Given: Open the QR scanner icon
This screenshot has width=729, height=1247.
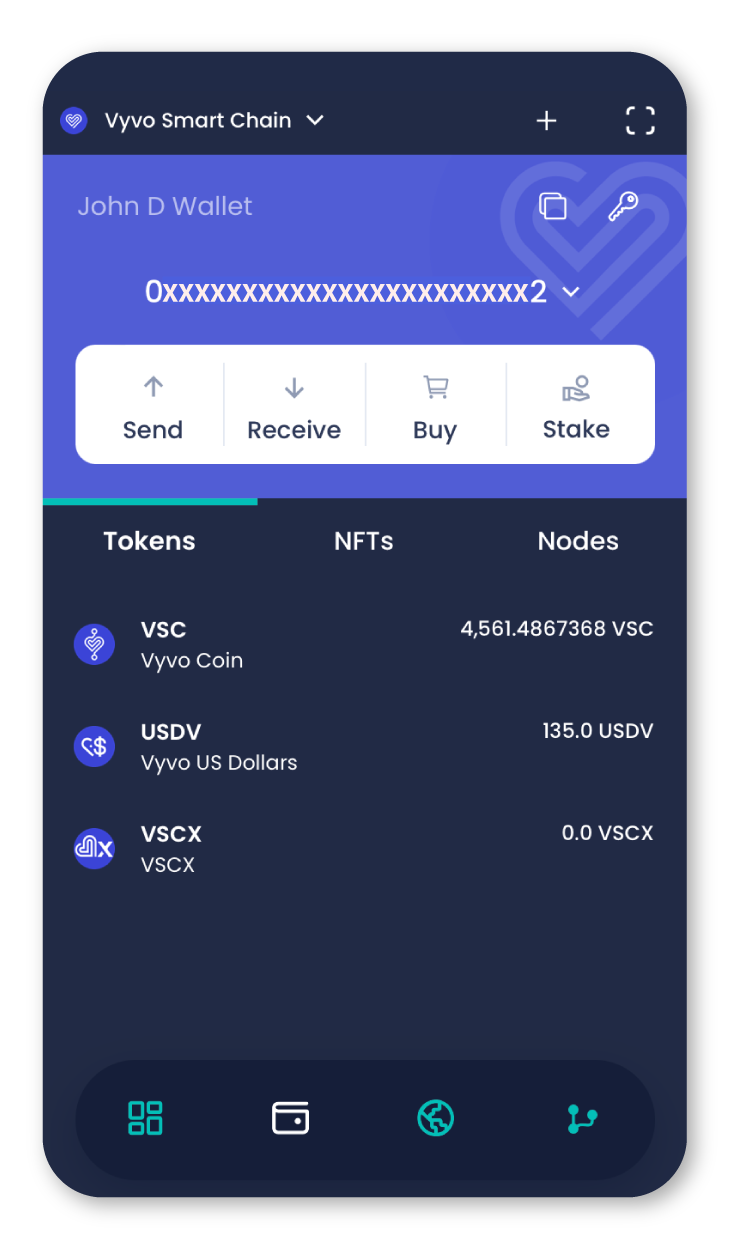Looking at the screenshot, I should pyautogui.click(x=640, y=121).
